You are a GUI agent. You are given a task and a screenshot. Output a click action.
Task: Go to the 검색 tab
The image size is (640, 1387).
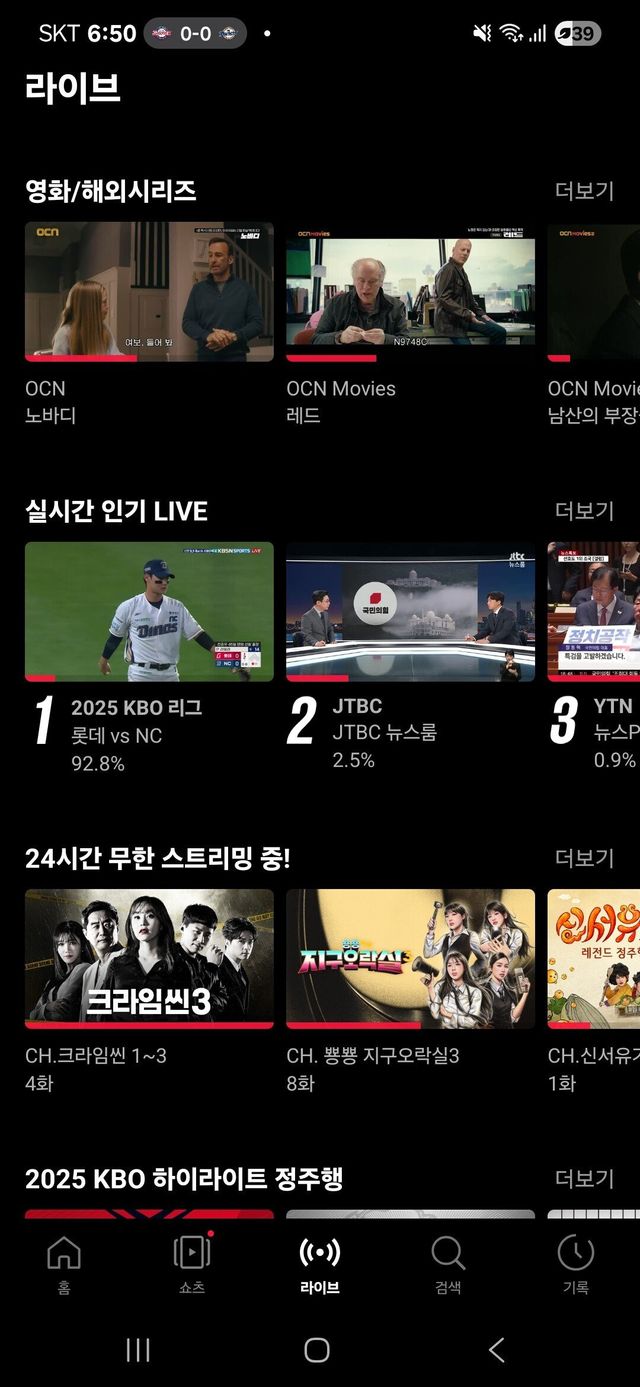[448, 1265]
